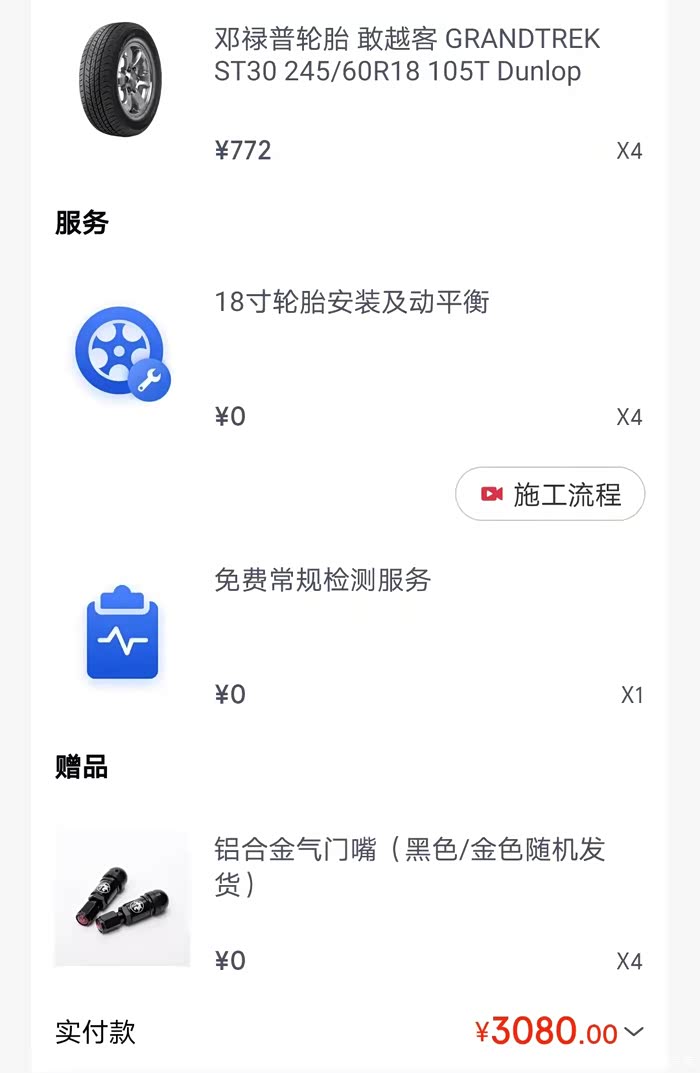Expand the 实付款 price details chevron

click(634, 1032)
